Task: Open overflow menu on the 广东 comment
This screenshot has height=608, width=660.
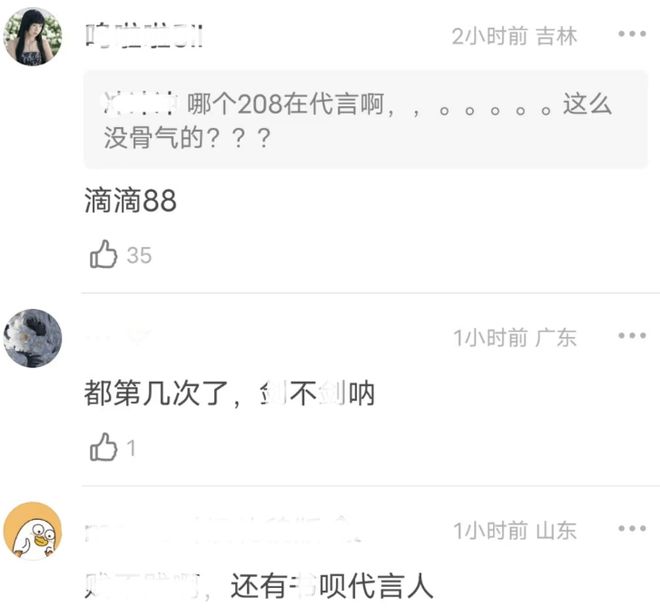Action: tap(632, 337)
